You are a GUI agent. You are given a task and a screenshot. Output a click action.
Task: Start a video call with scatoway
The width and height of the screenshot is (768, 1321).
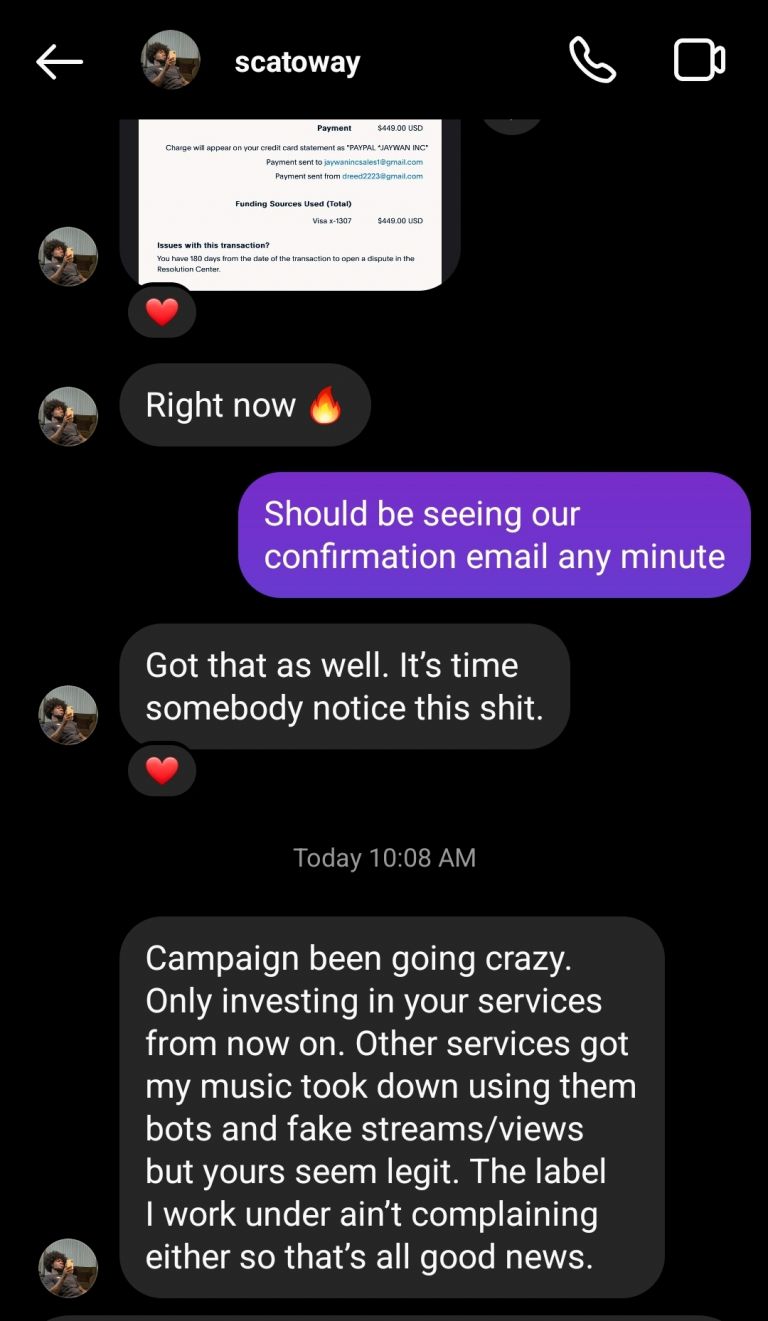click(699, 61)
